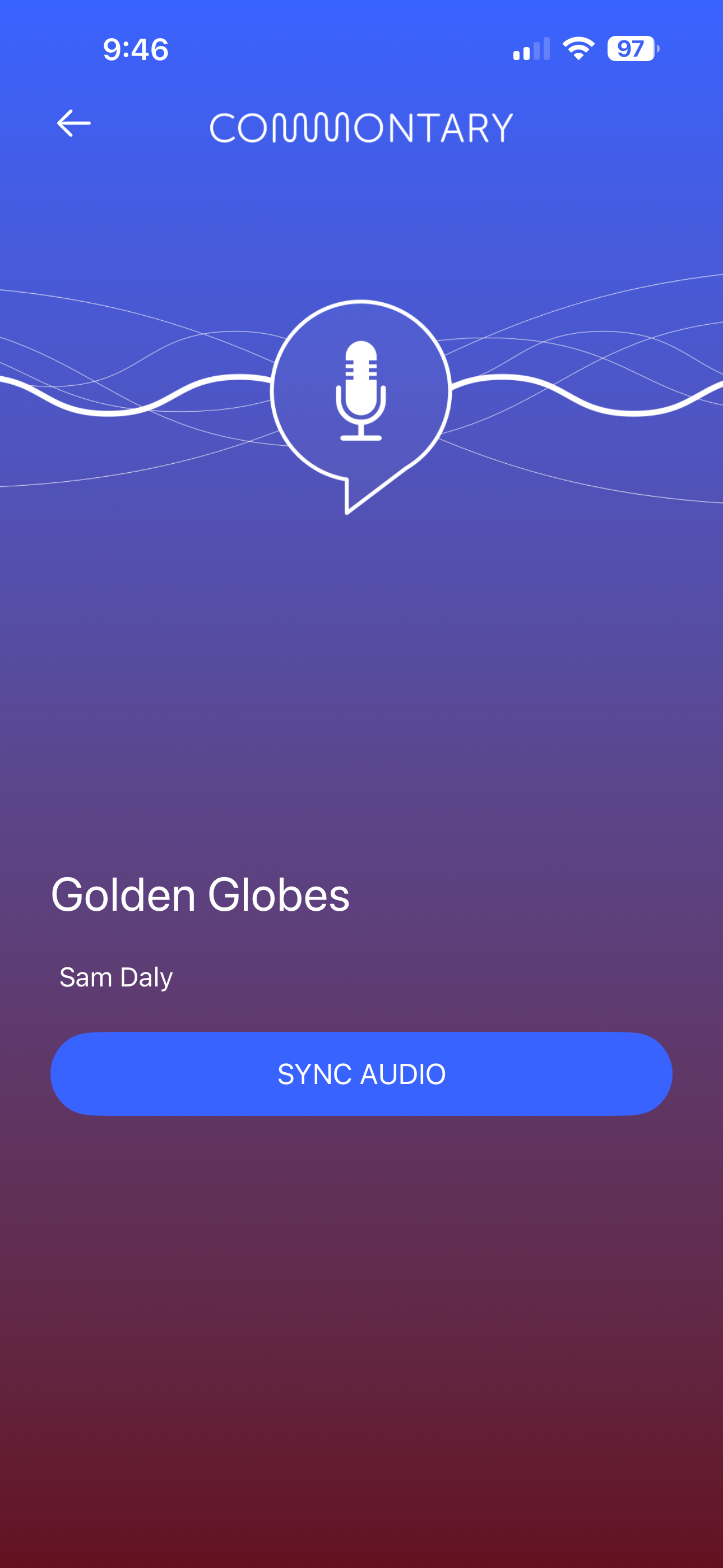Viewport: 723px width, 1568px height.
Task: Tap the back arrow to return
Action: coord(73,124)
